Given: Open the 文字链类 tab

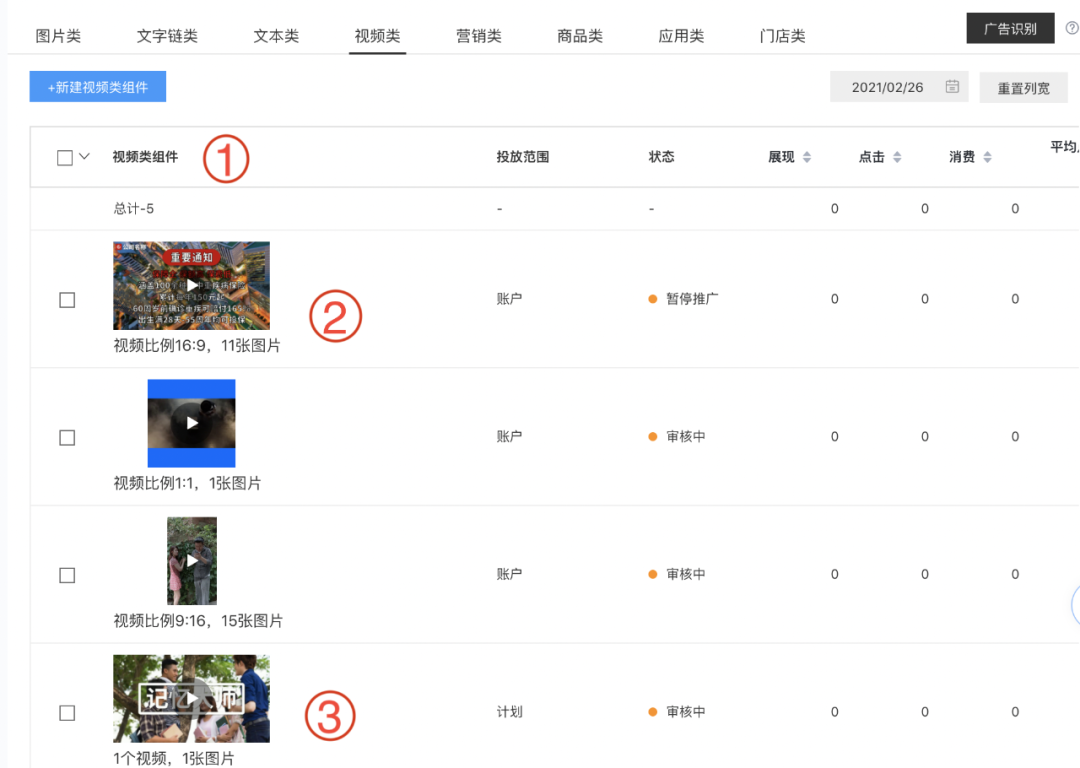Looking at the screenshot, I should coord(167,36).
